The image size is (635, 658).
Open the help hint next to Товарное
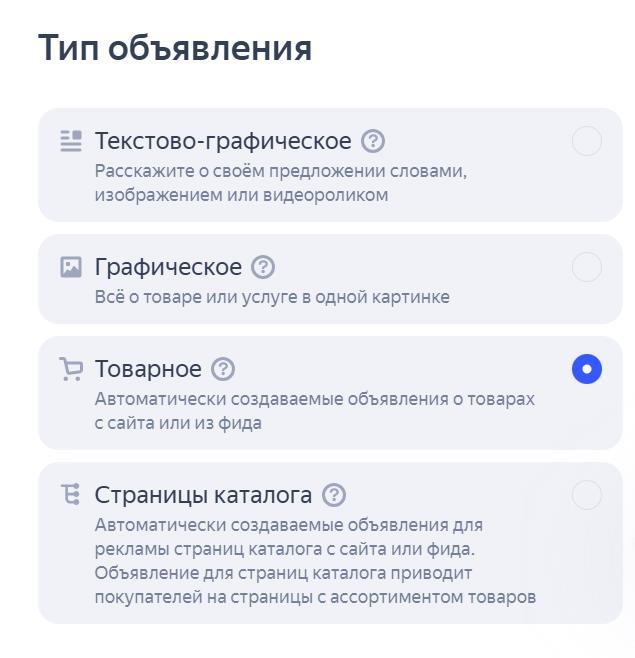223,369
